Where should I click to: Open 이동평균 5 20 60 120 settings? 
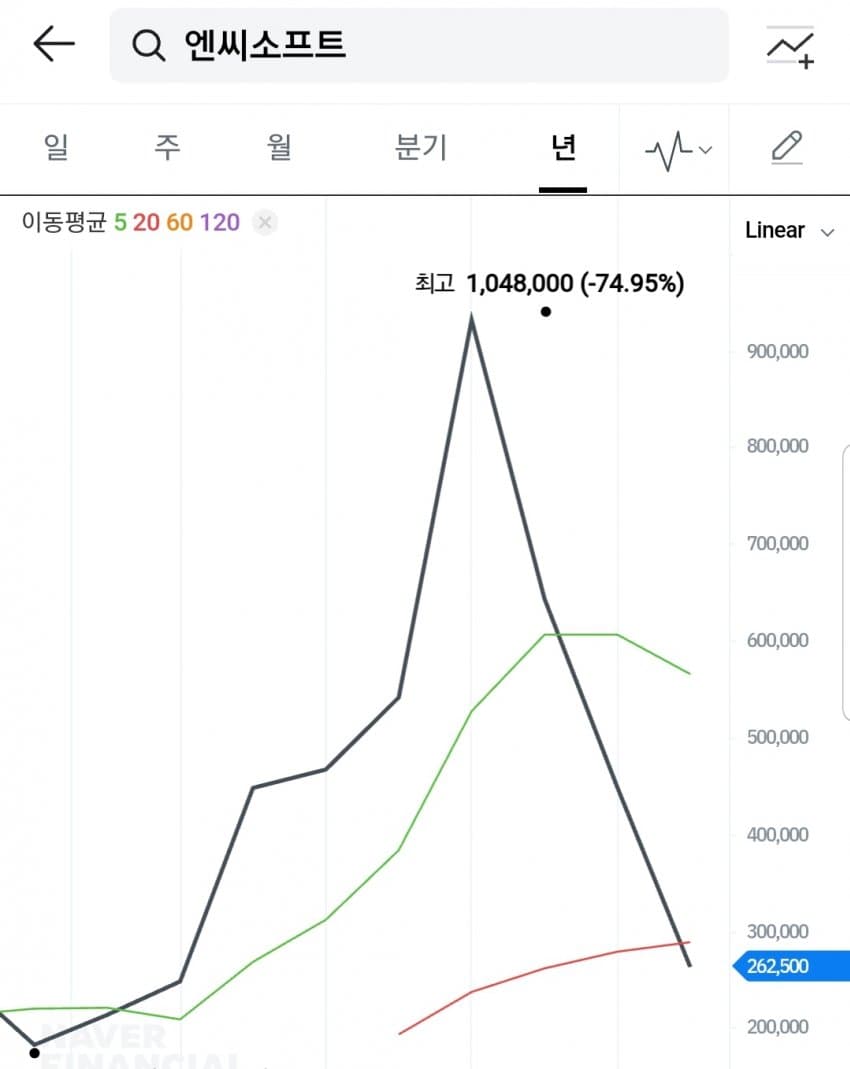click(130, 222)
